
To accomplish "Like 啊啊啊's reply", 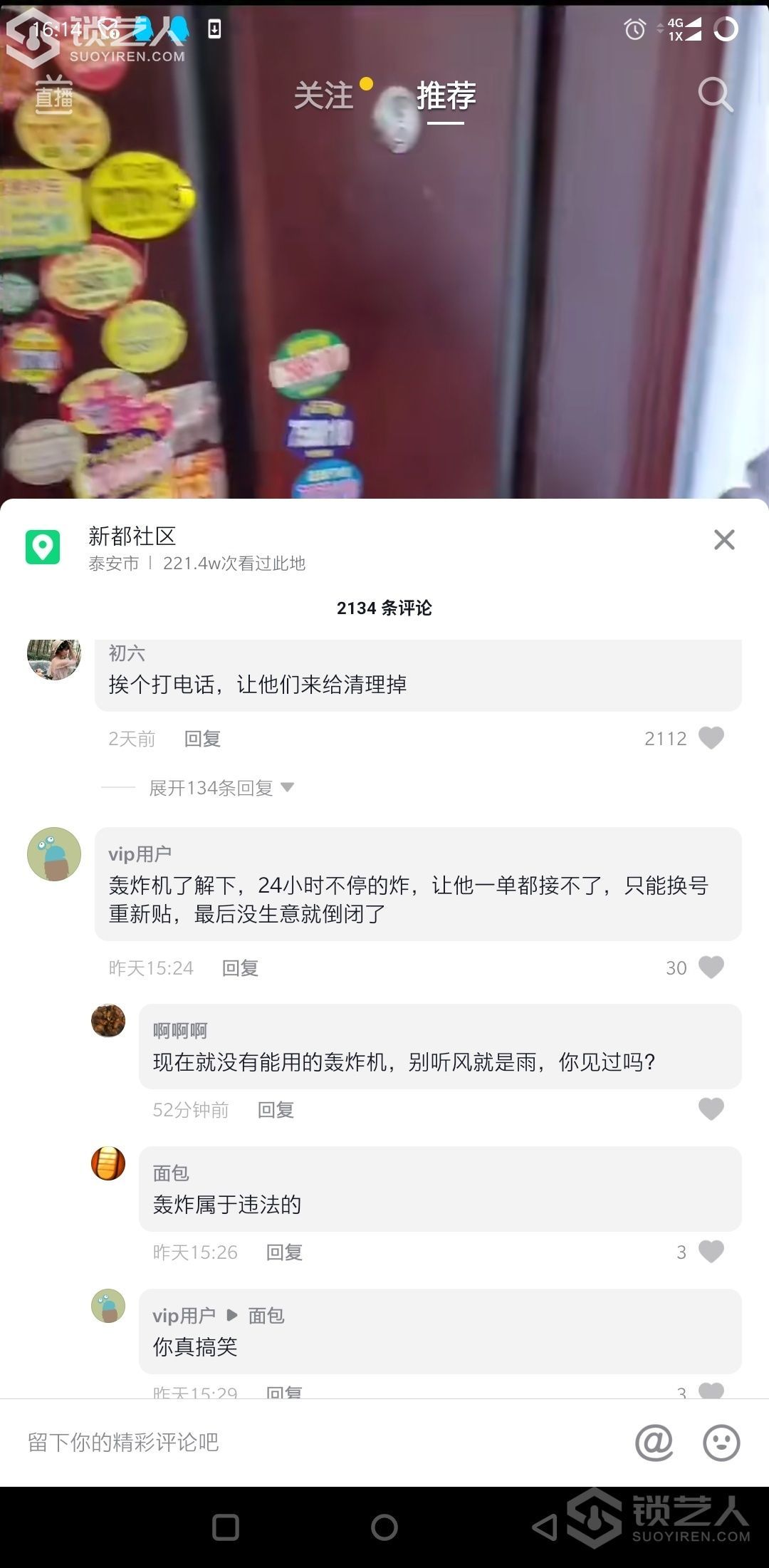I will pos(711,1109).
